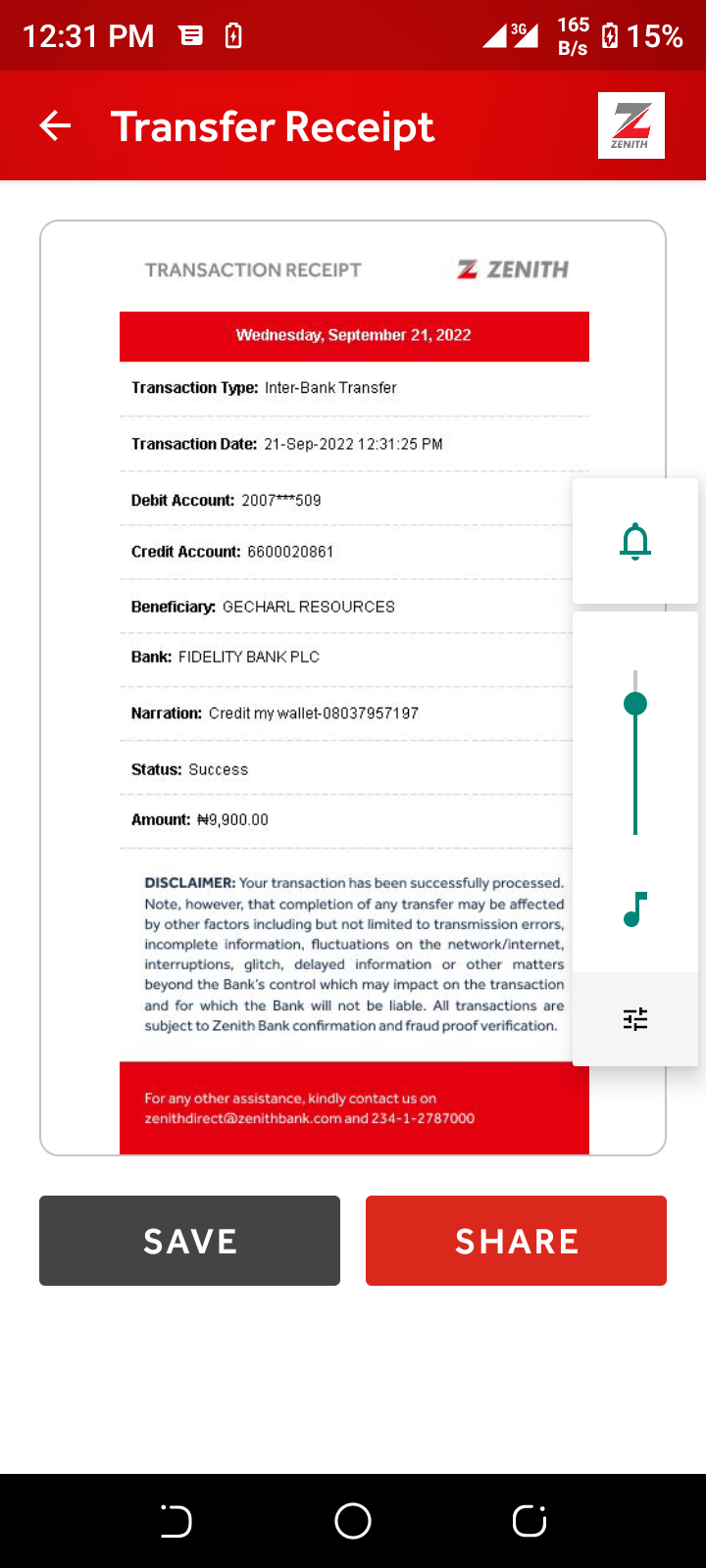
Task: Tap the media music note icon
Action: tap(635, 909)
